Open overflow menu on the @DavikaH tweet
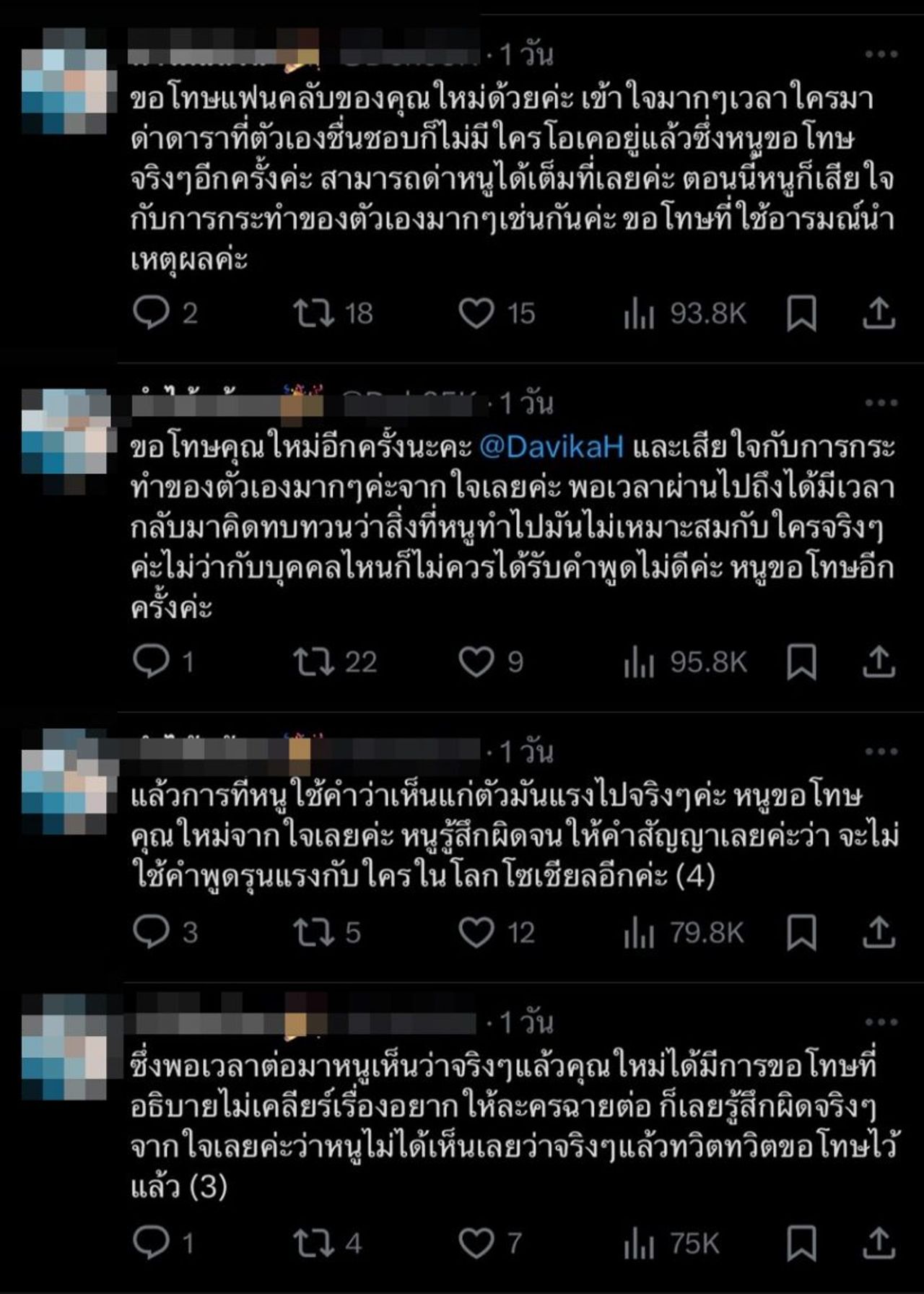The width and height of the screenshot is (924, 1294). [881, 402]
